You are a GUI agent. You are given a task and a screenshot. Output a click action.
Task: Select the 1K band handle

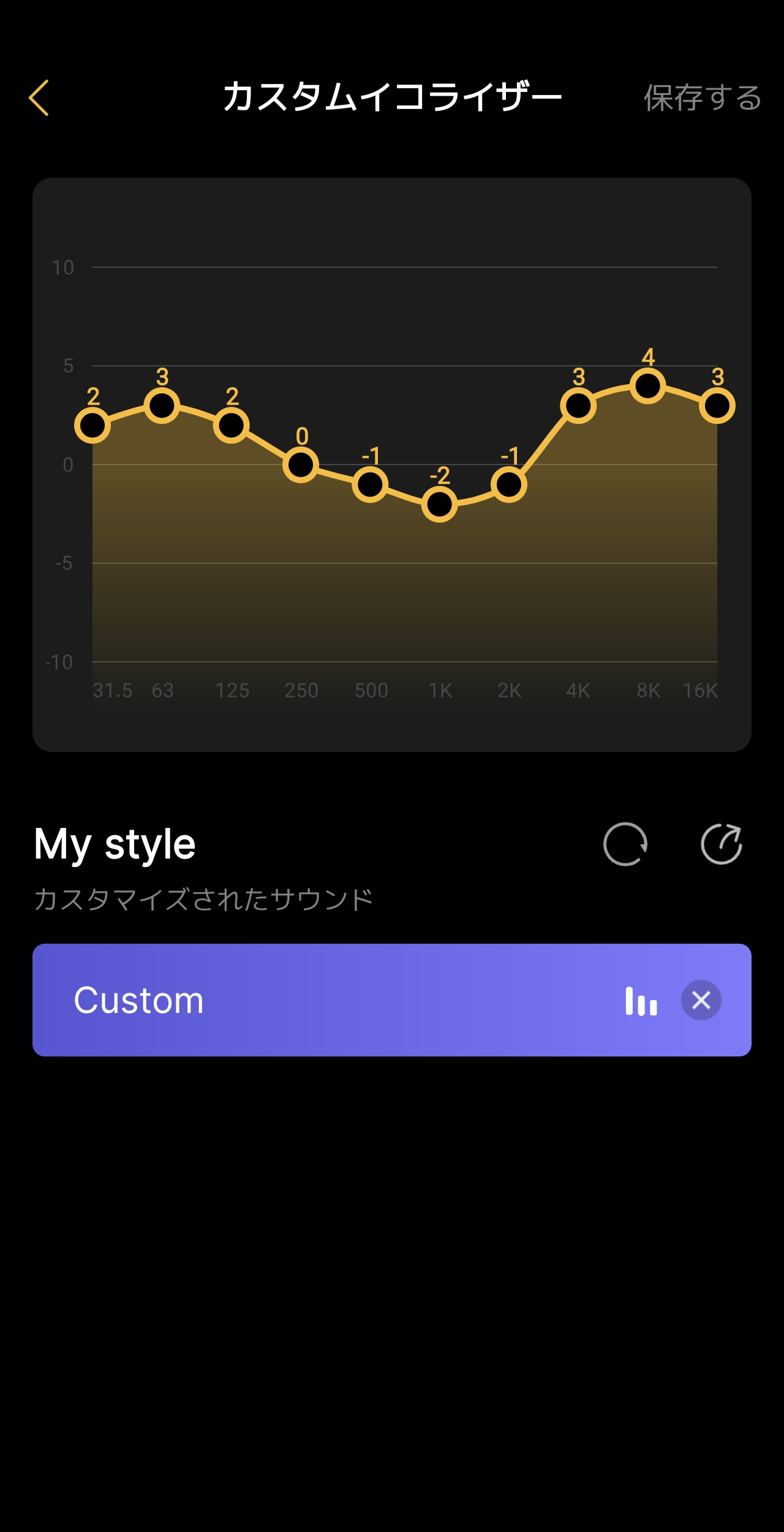point(440,504)
